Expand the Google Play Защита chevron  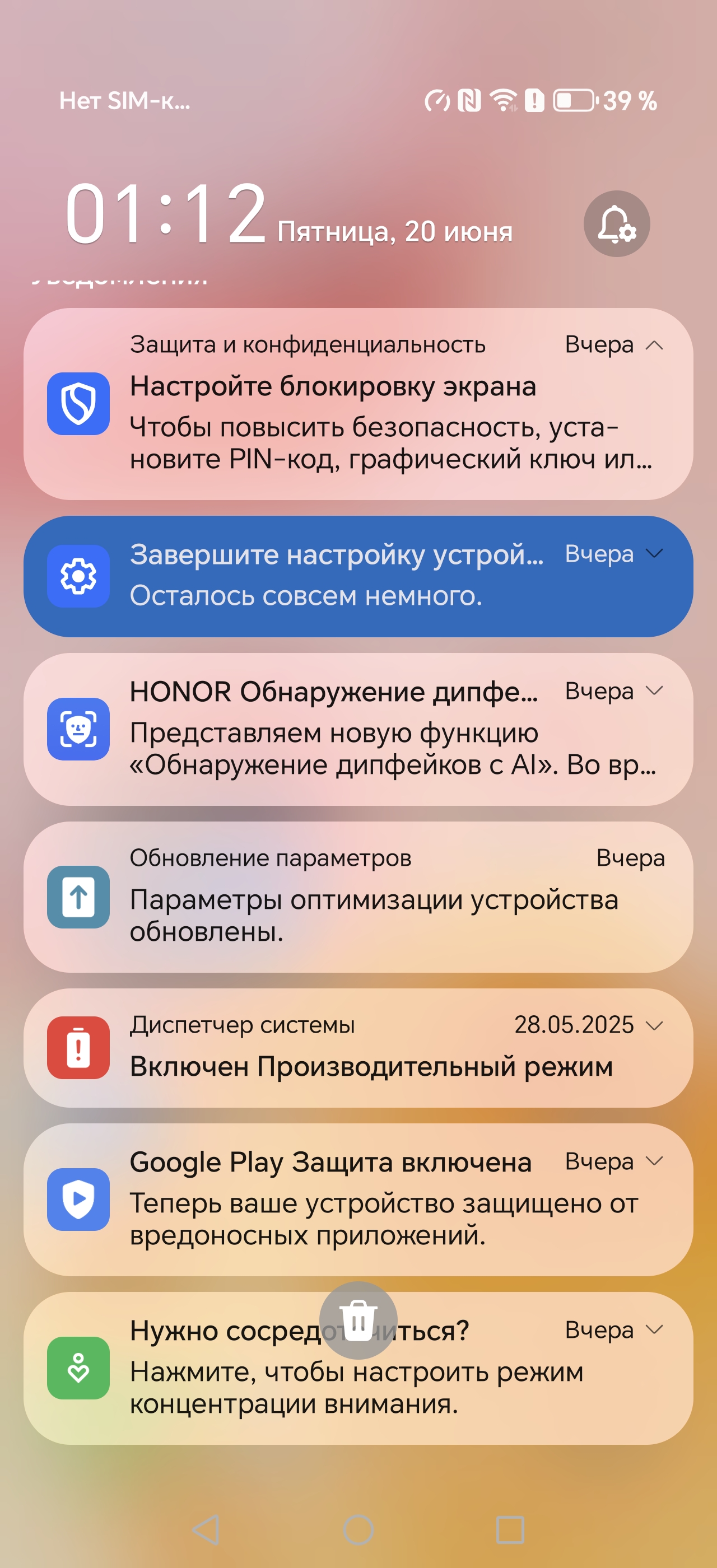(654, 1161)
